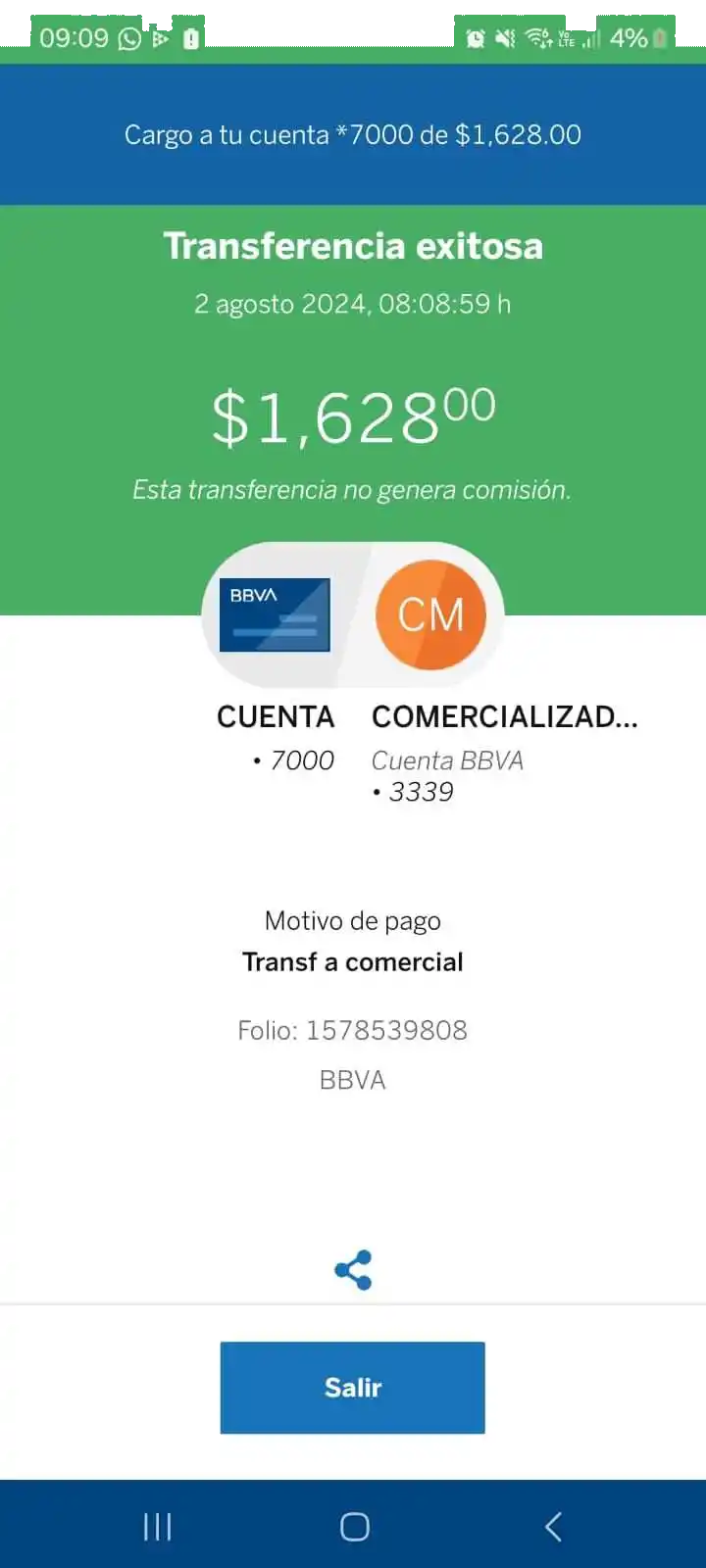Viewport: 706px width, 1568px height.
Task: Share the transfer receipt
Action: [x=353, y=1270]
